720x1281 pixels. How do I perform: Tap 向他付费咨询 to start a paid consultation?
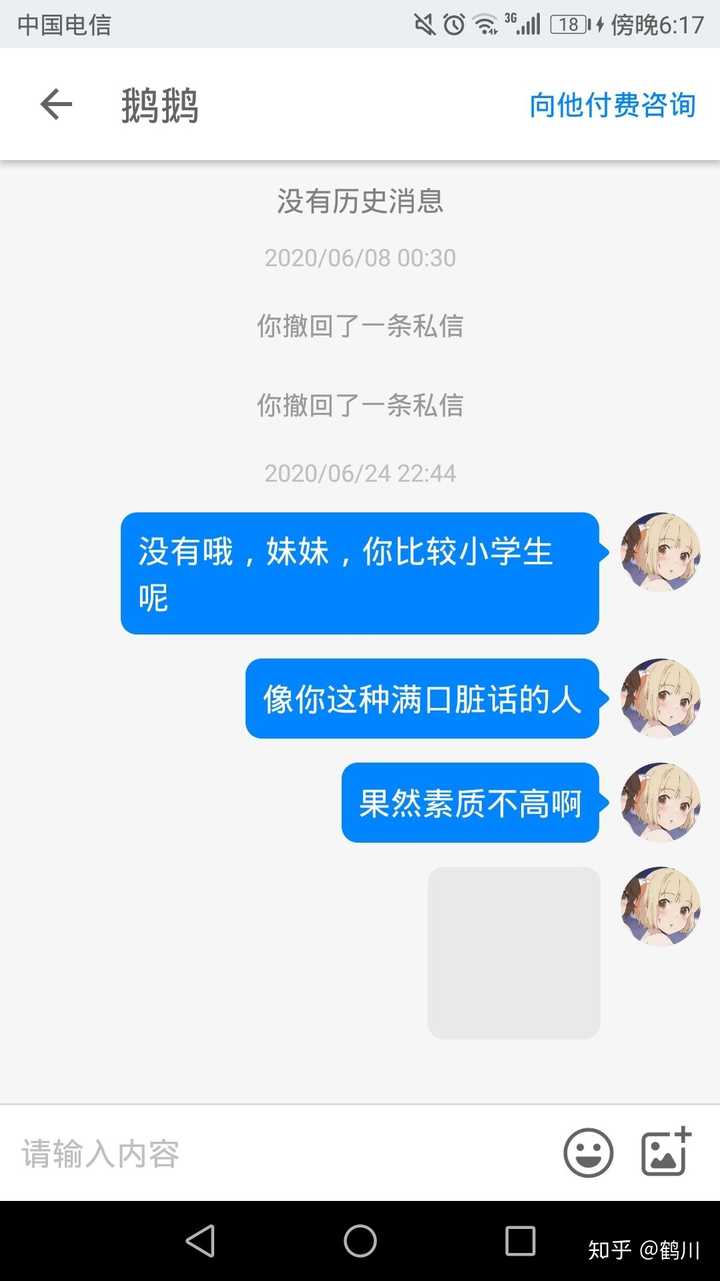point(612,105)
